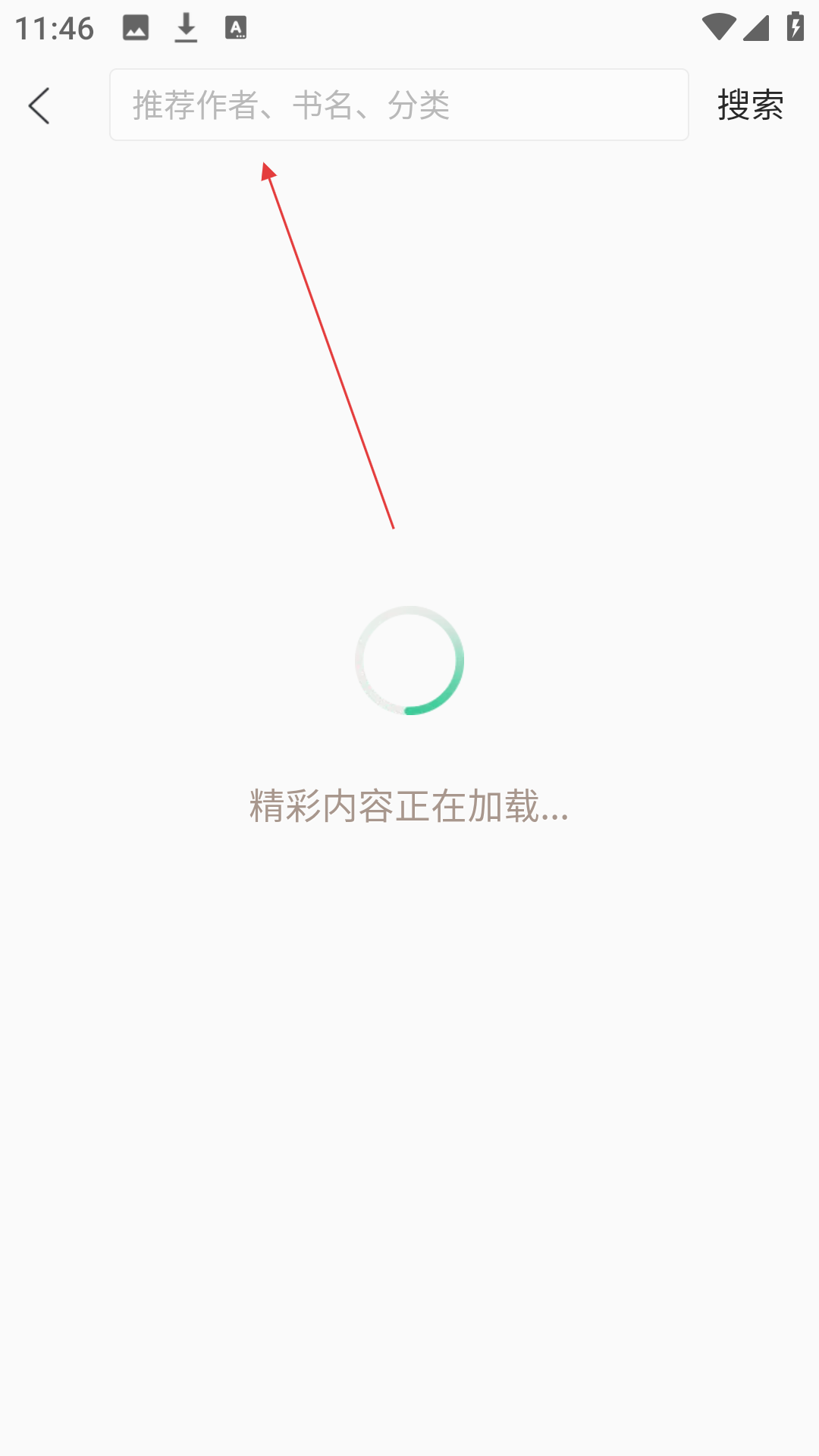Go back using the top-left arrow

(x=39, y=105)
